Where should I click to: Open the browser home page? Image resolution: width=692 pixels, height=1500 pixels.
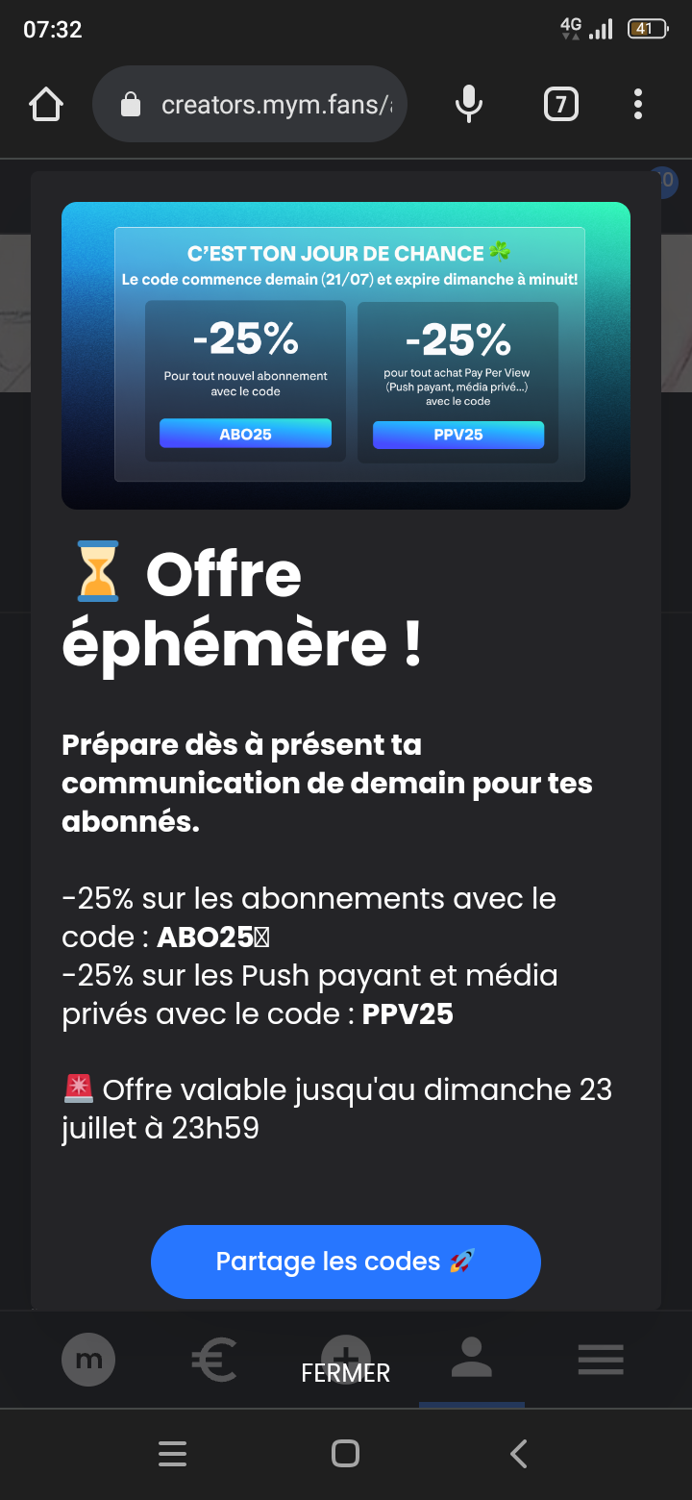[46, 104]
